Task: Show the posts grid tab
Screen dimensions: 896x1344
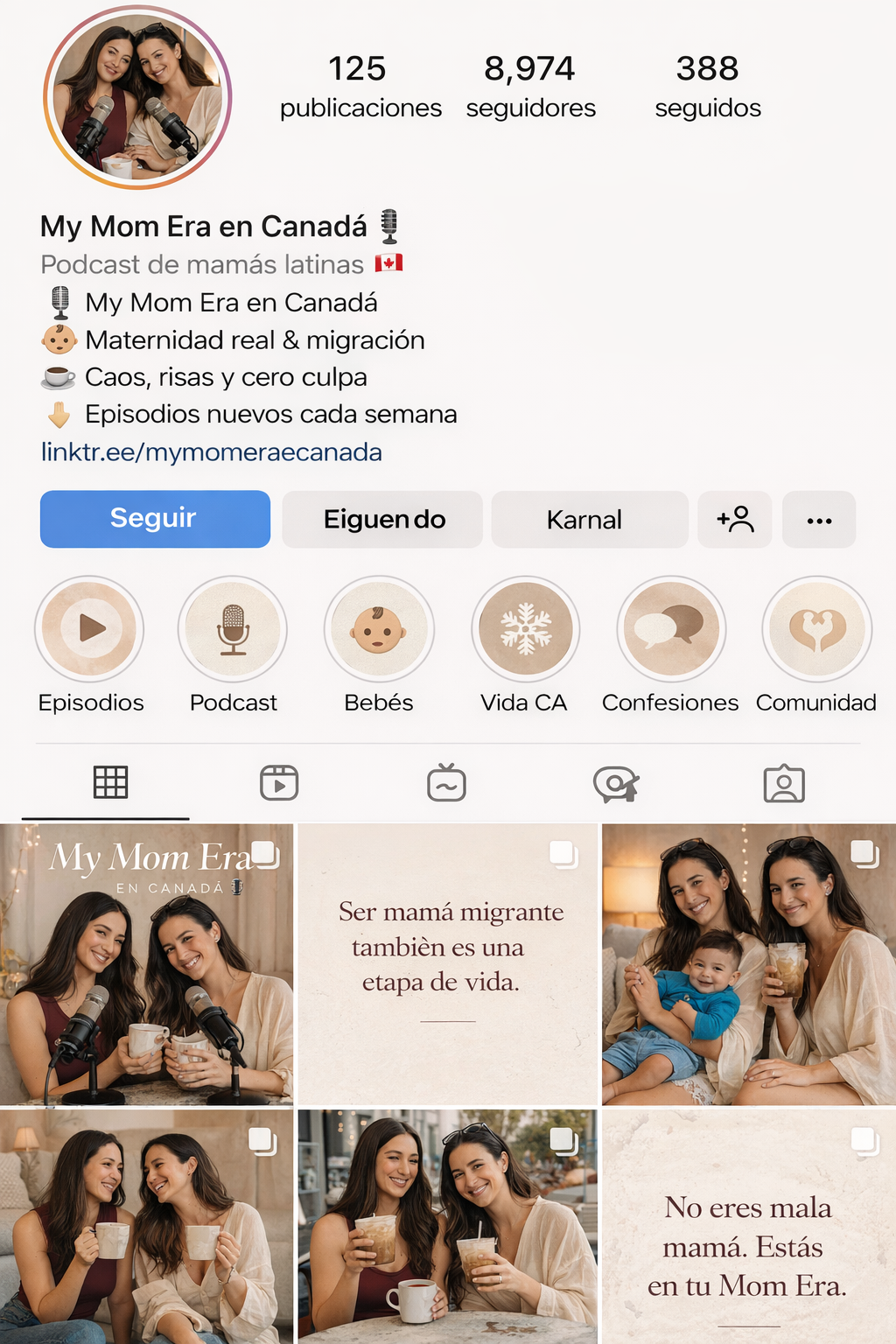Action: (110, 782)
